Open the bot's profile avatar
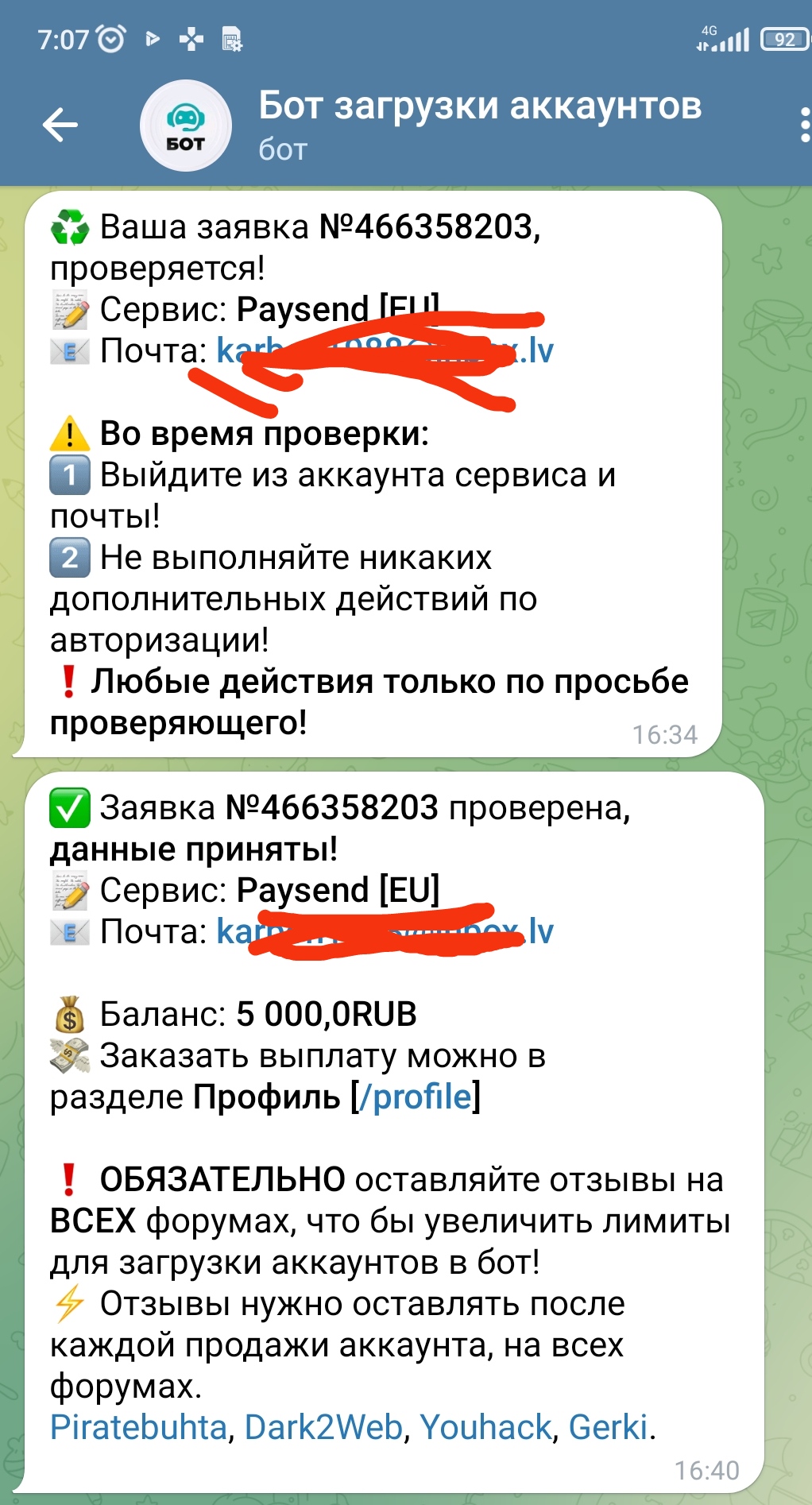 click(x=185, y=126)
